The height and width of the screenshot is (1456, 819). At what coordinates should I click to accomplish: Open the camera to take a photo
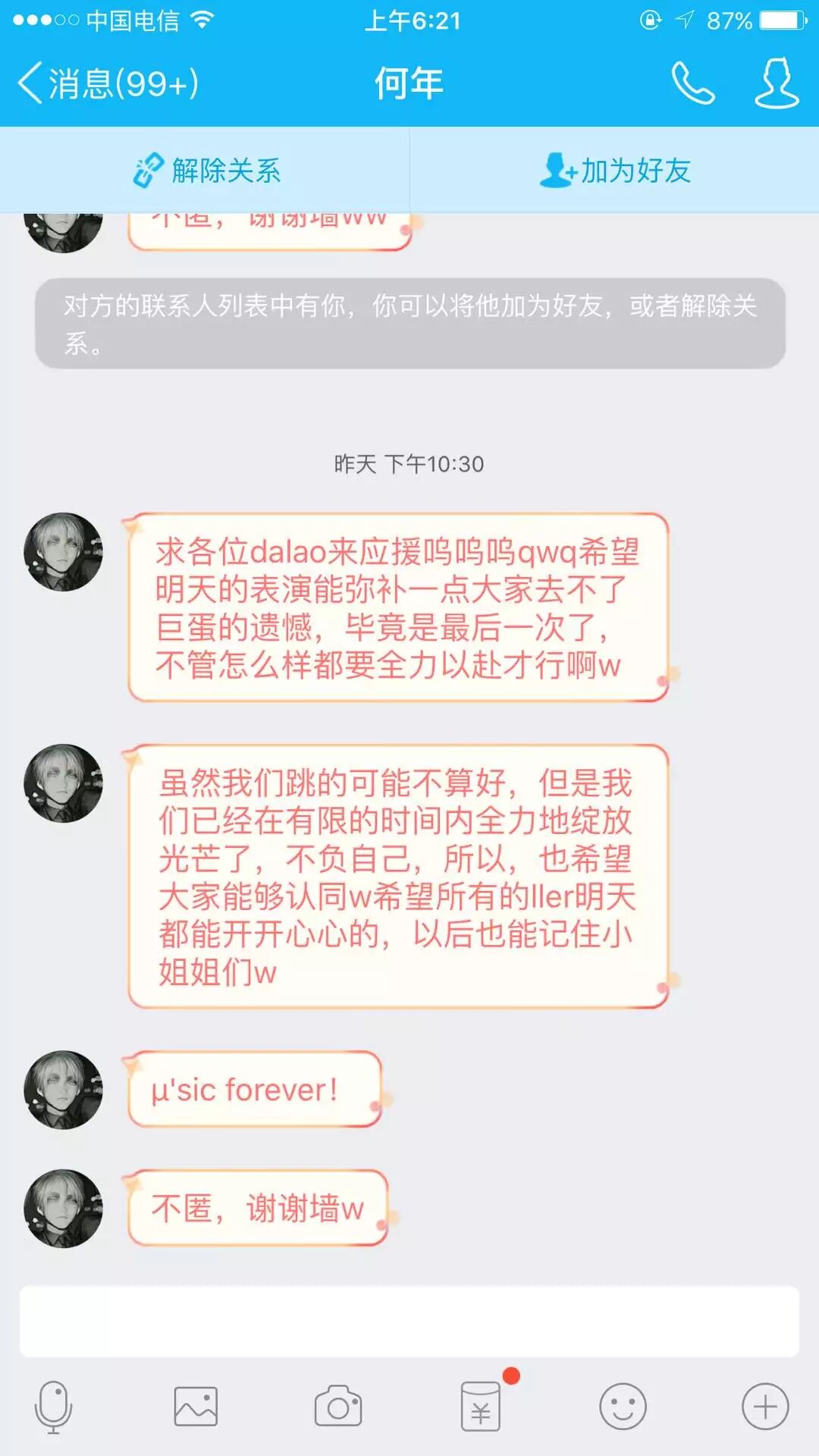[x=338, y=1407]
